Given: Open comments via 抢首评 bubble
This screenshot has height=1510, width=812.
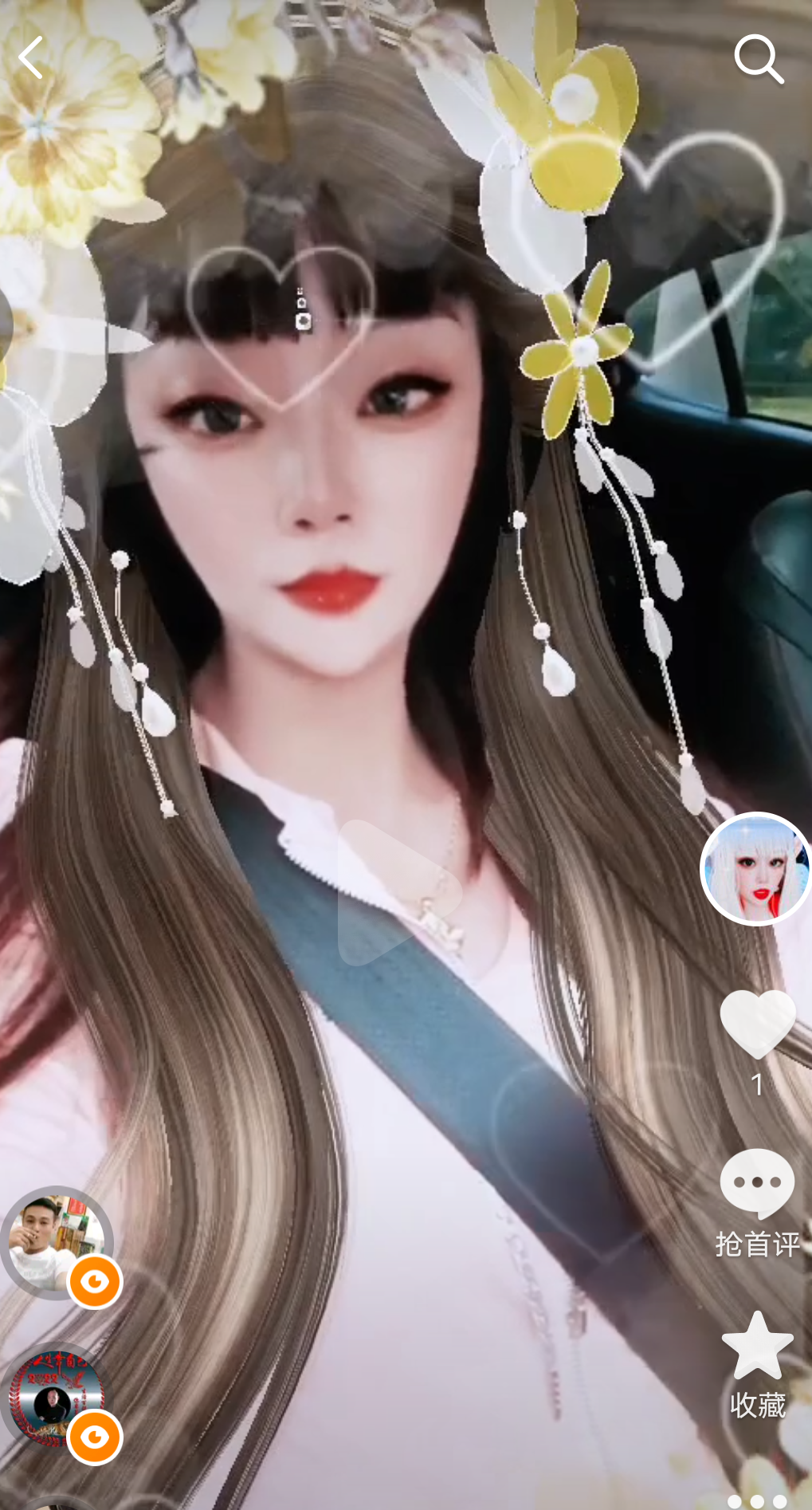Looking at the screenshot, I should [x=757, y=1186].
